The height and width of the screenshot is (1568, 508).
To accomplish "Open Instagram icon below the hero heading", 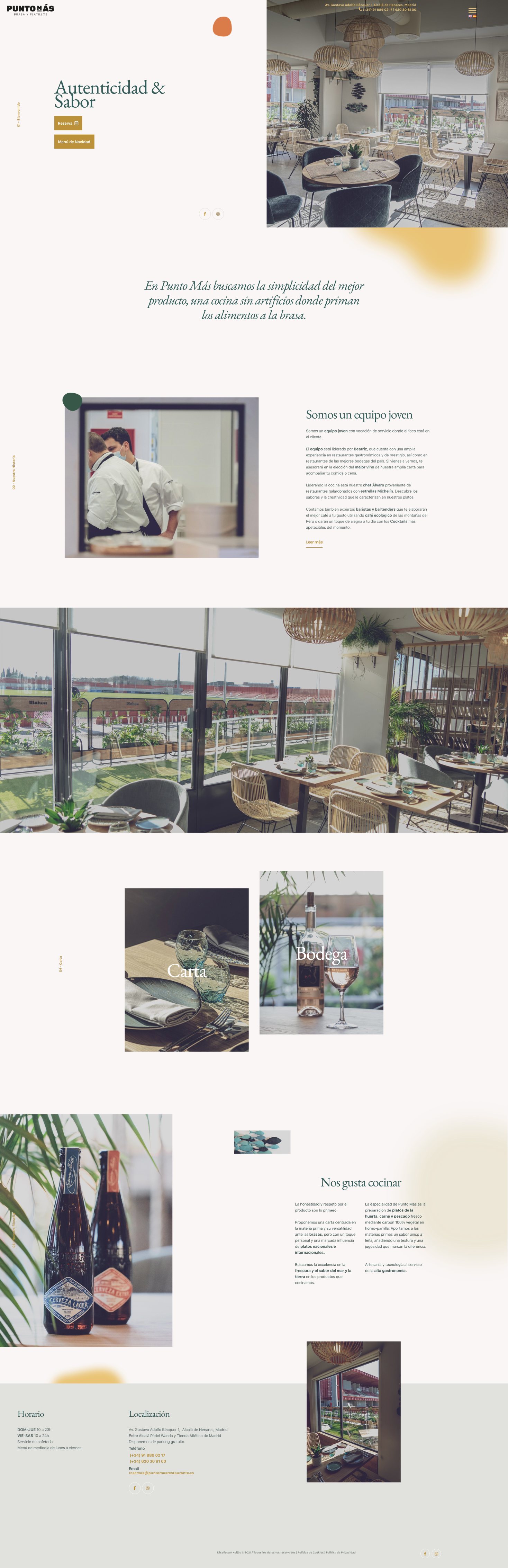I will click(x=218, y=214).
